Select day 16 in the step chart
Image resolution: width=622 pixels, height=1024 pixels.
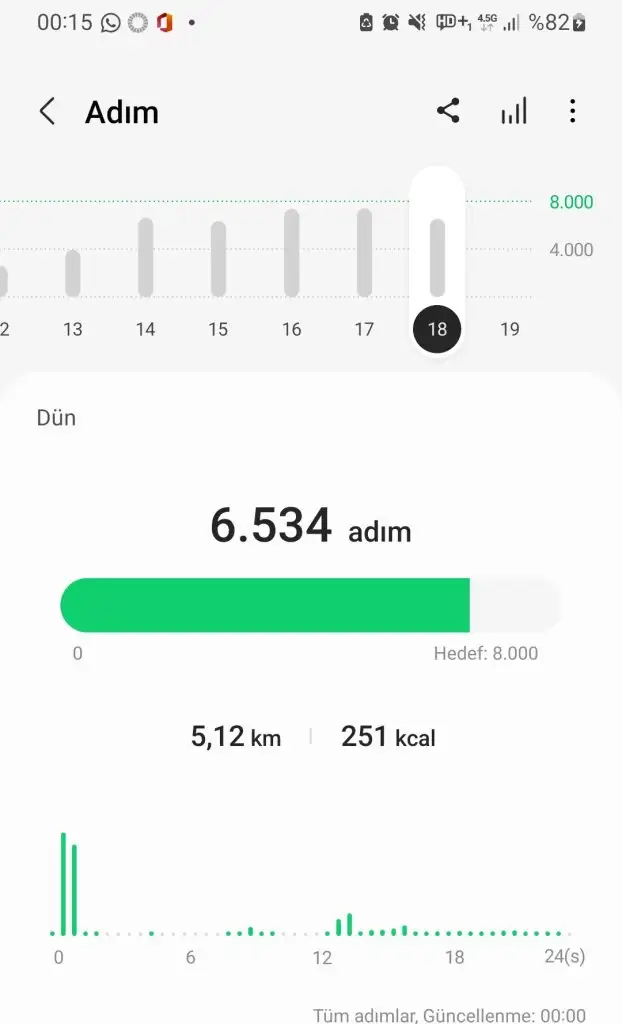pos(291,328)
